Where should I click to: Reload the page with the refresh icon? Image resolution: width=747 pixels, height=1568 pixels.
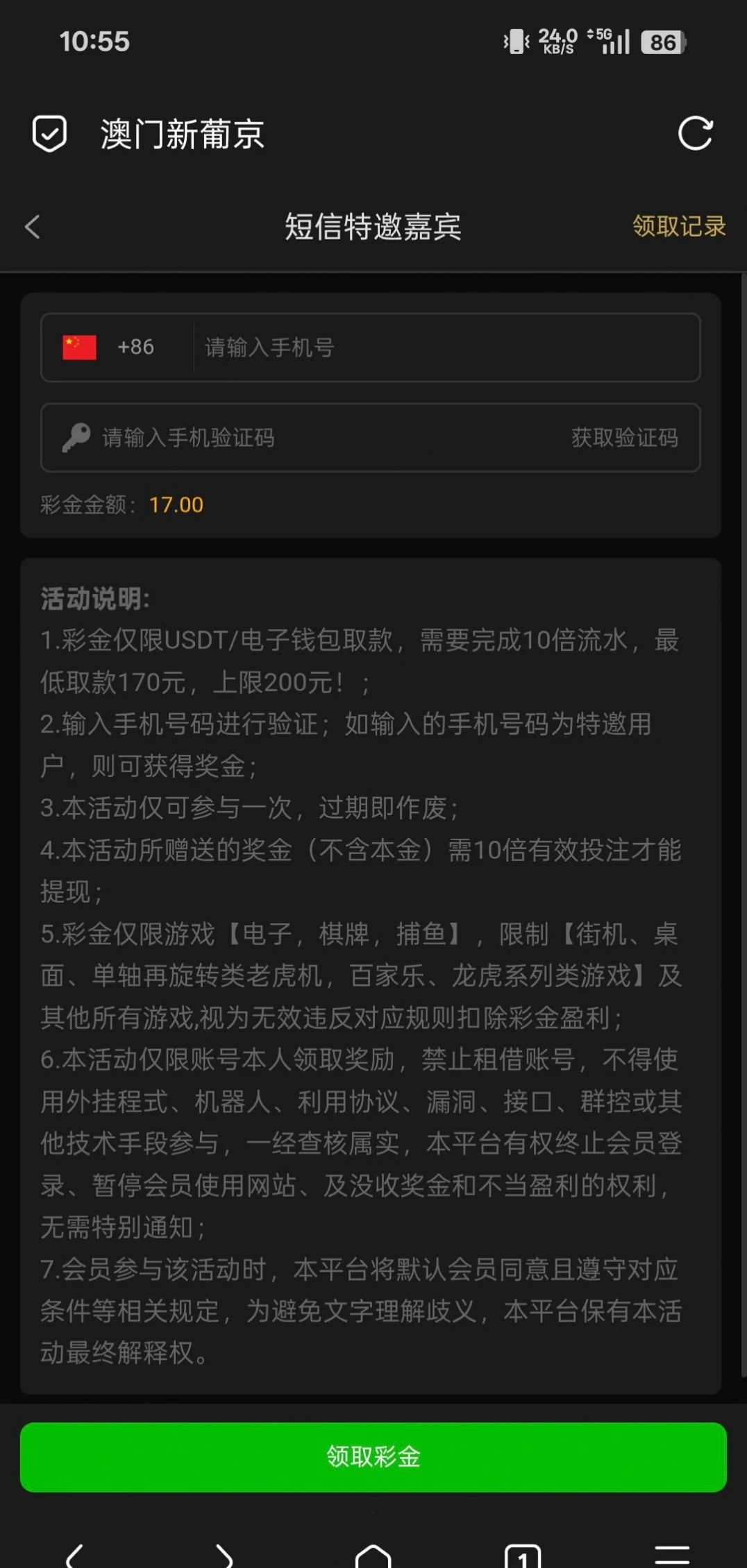click(x=695, y=133)
